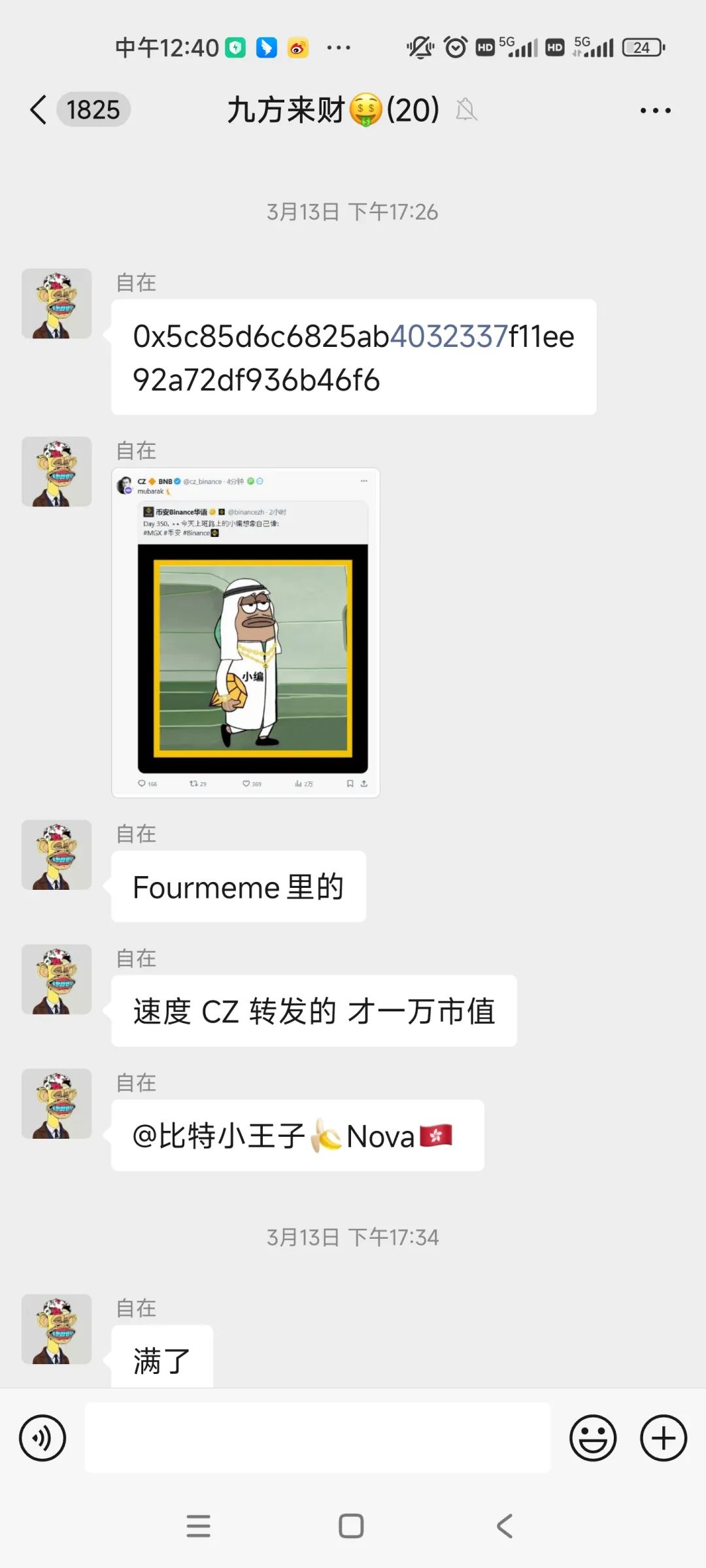The width and height of the screenshot is (706, 1568).
Task: Focus the message text field
Action: pyautogui.click(x=318, y=1438)
